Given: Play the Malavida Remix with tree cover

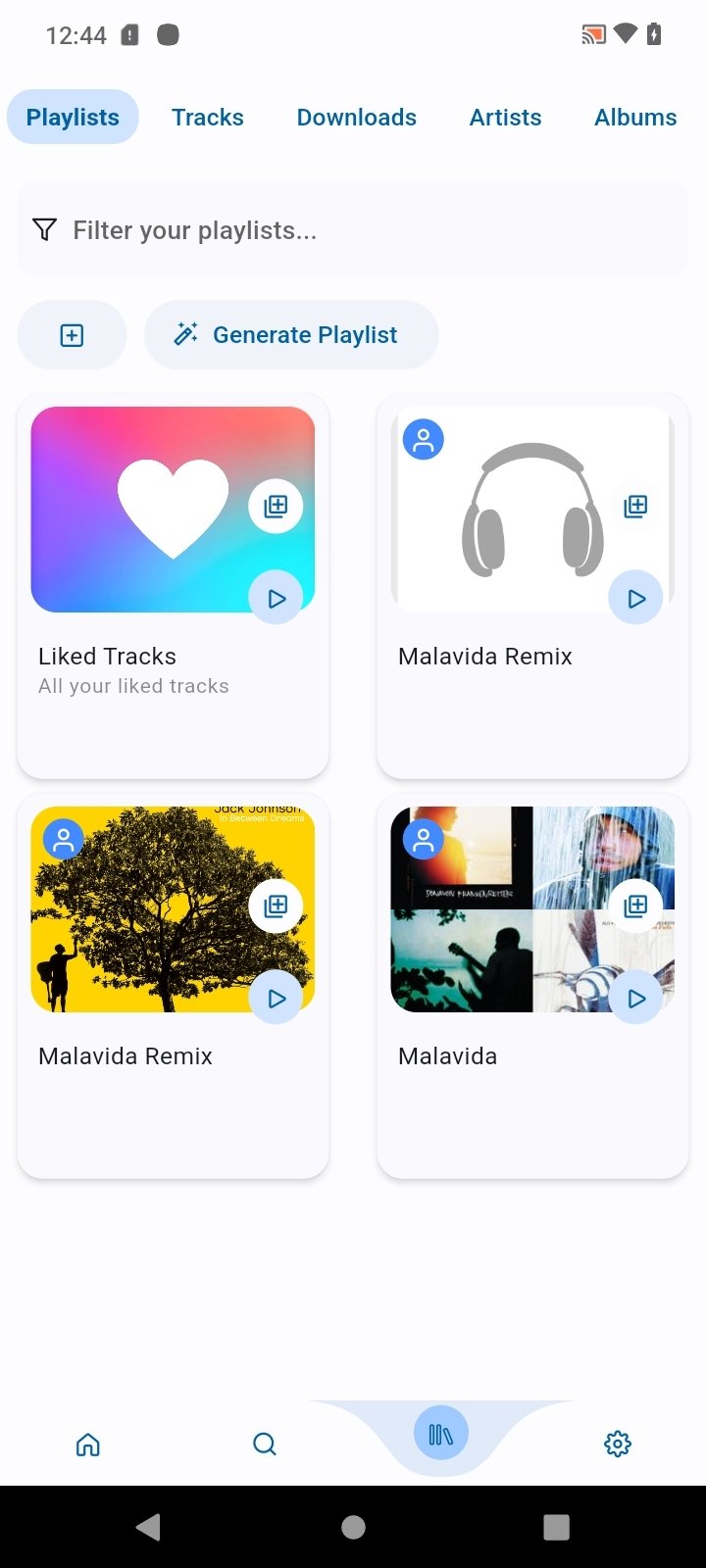Looking at the screenshot, I should [x=276, y=998].
